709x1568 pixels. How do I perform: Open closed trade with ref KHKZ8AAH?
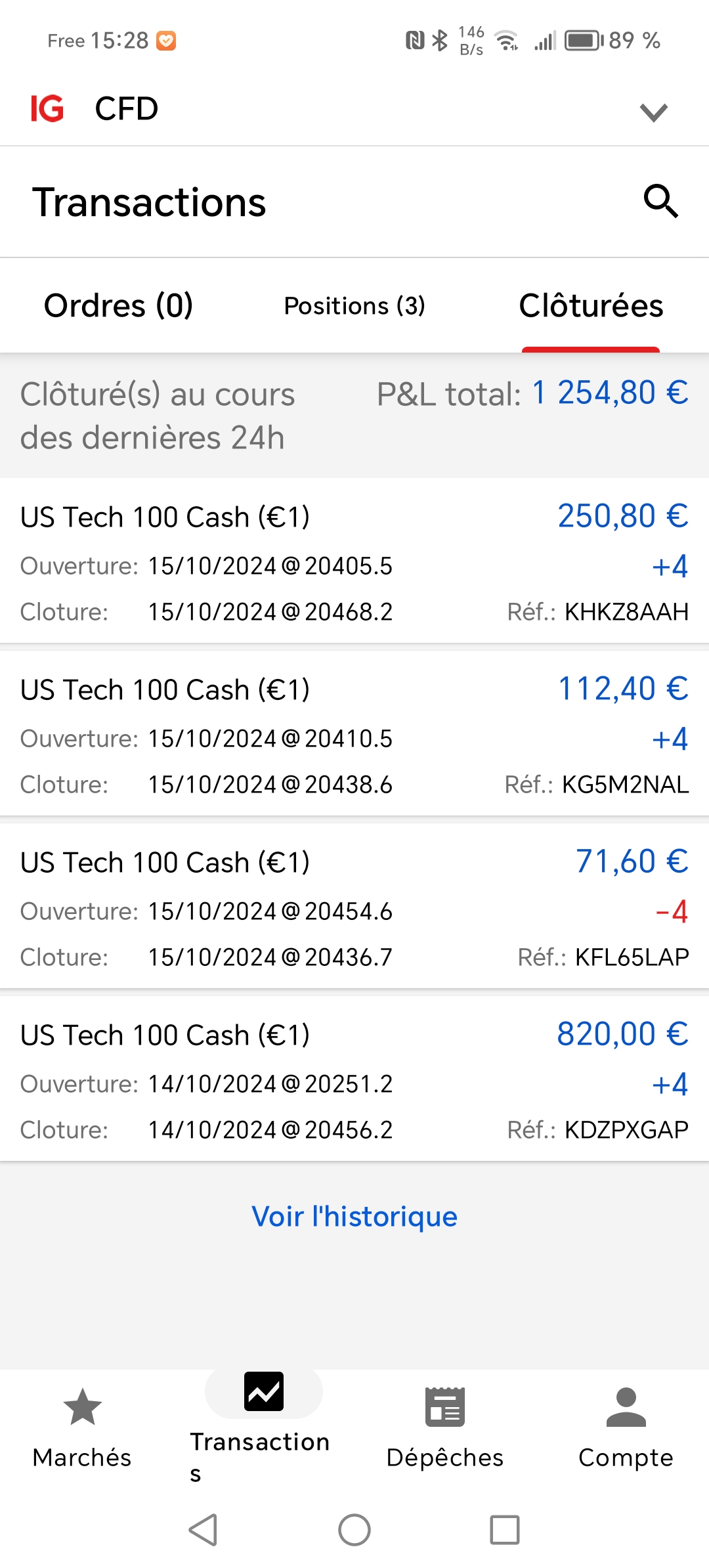[x=354, y=561]
